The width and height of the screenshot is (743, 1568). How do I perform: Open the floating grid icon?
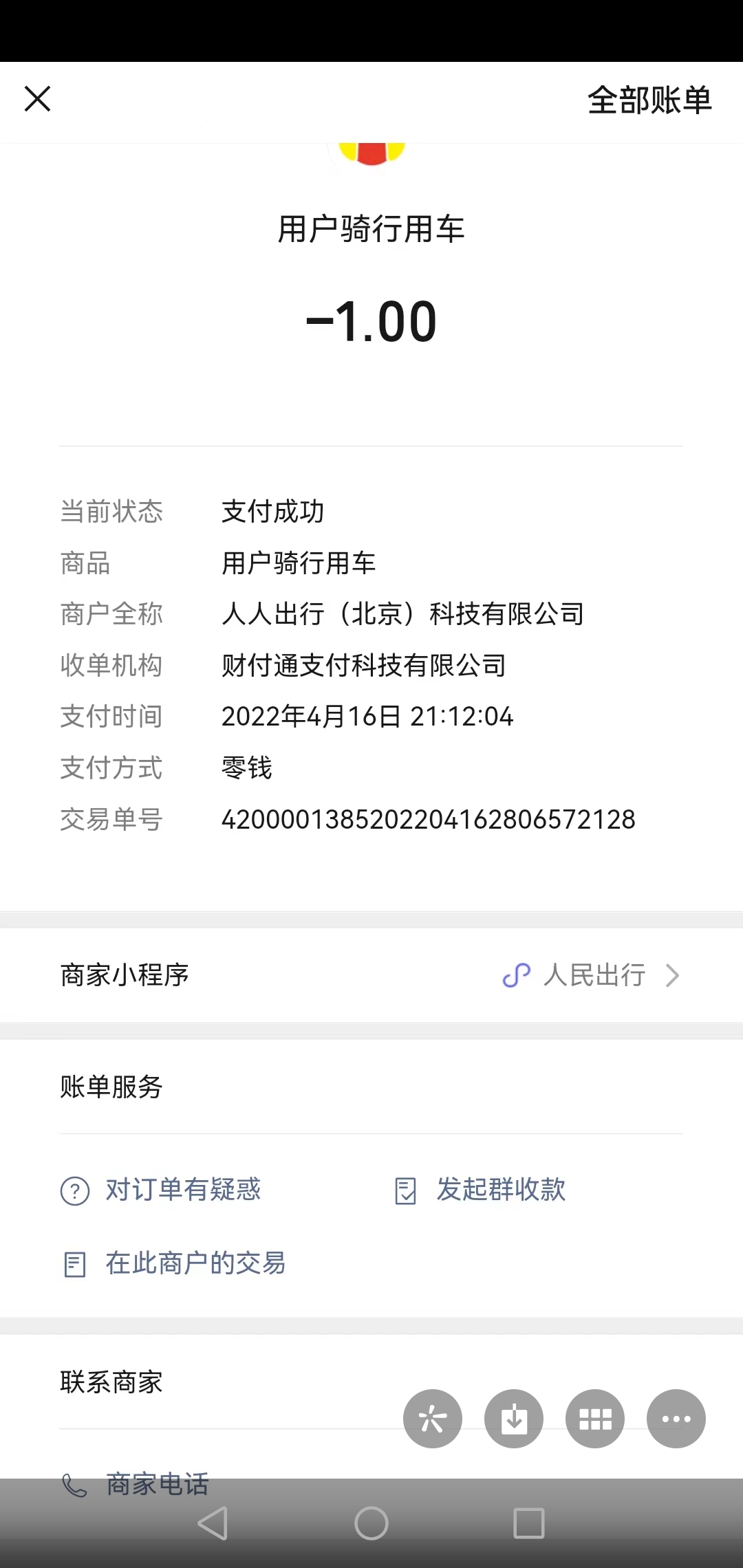(x=595, y=1419)
